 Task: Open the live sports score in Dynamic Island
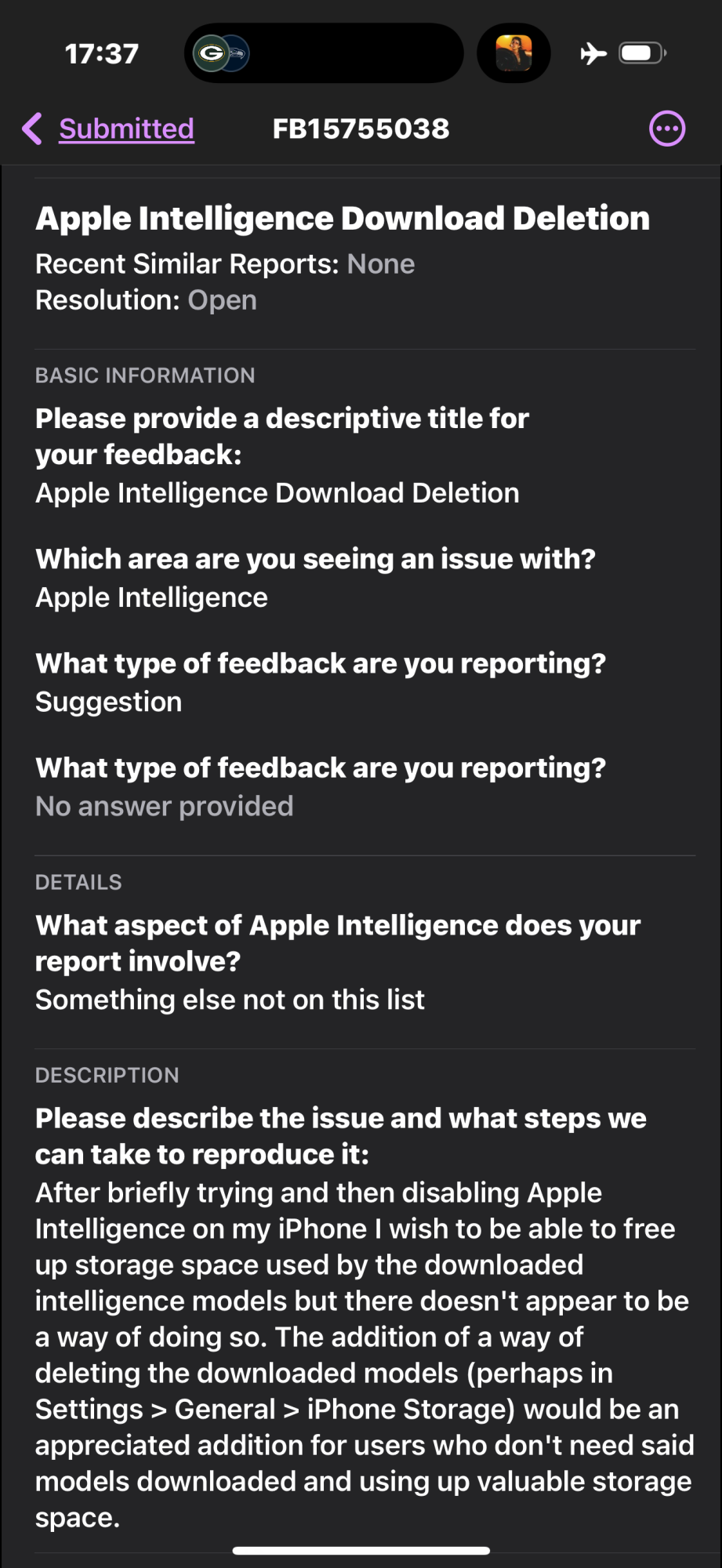tap(324, 53)
